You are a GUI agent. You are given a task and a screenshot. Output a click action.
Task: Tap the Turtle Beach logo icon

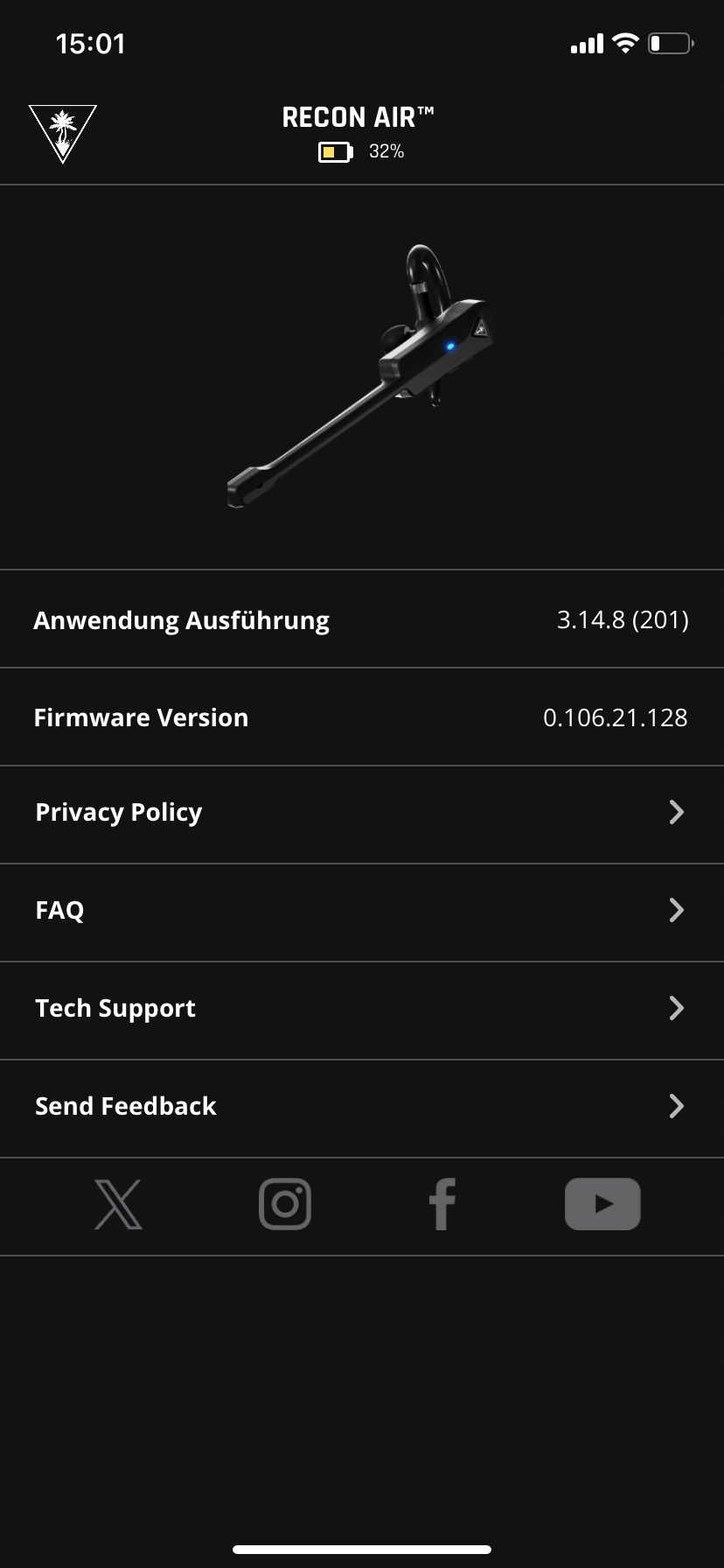(63, 133)
